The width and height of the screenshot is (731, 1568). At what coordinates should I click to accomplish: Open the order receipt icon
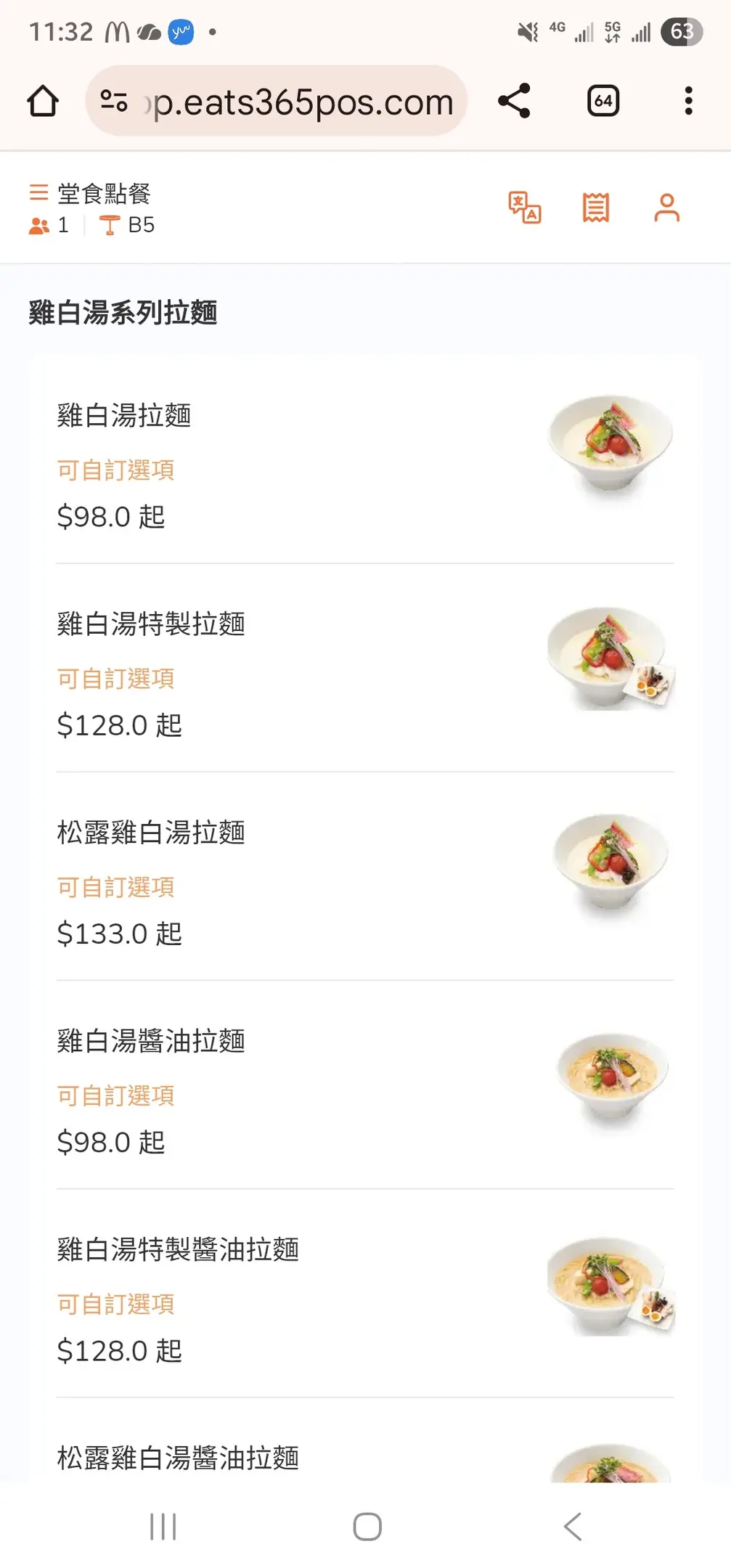595,208
